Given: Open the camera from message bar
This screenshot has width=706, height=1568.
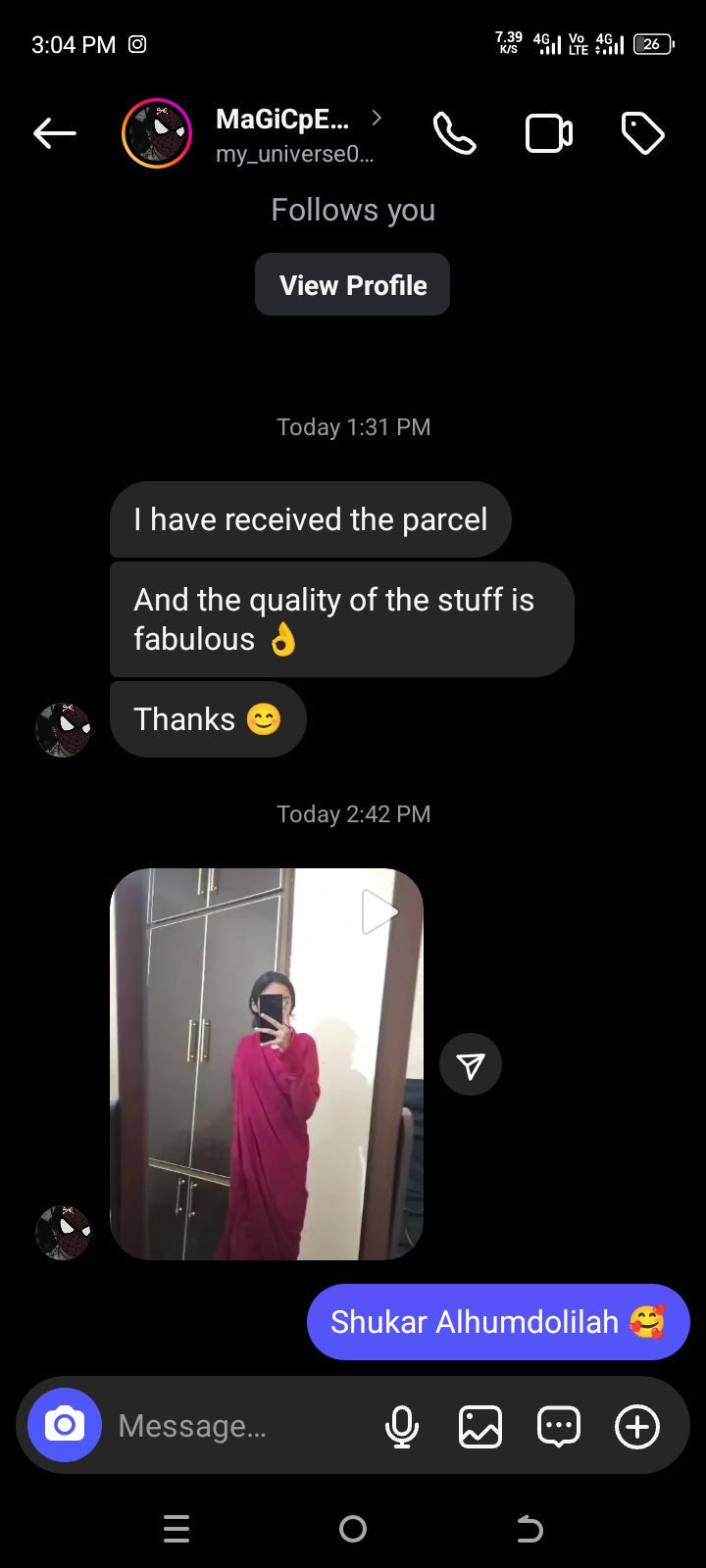Looking at the screenshot, I should [x=65, y=1425].
